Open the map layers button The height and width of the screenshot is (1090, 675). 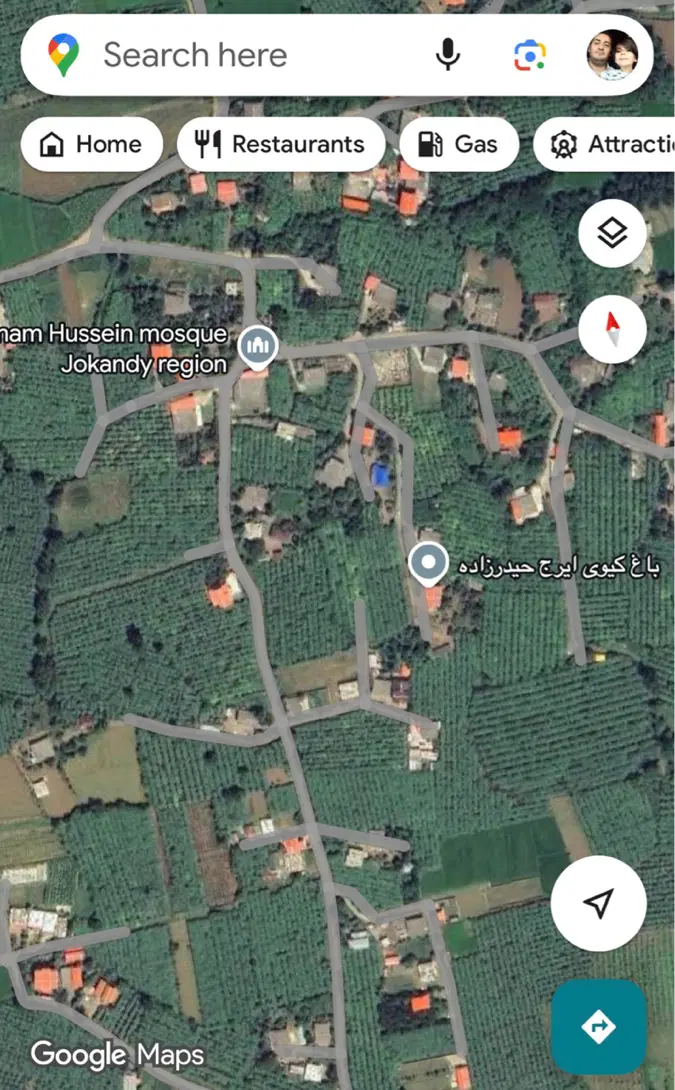pos(612,233)
